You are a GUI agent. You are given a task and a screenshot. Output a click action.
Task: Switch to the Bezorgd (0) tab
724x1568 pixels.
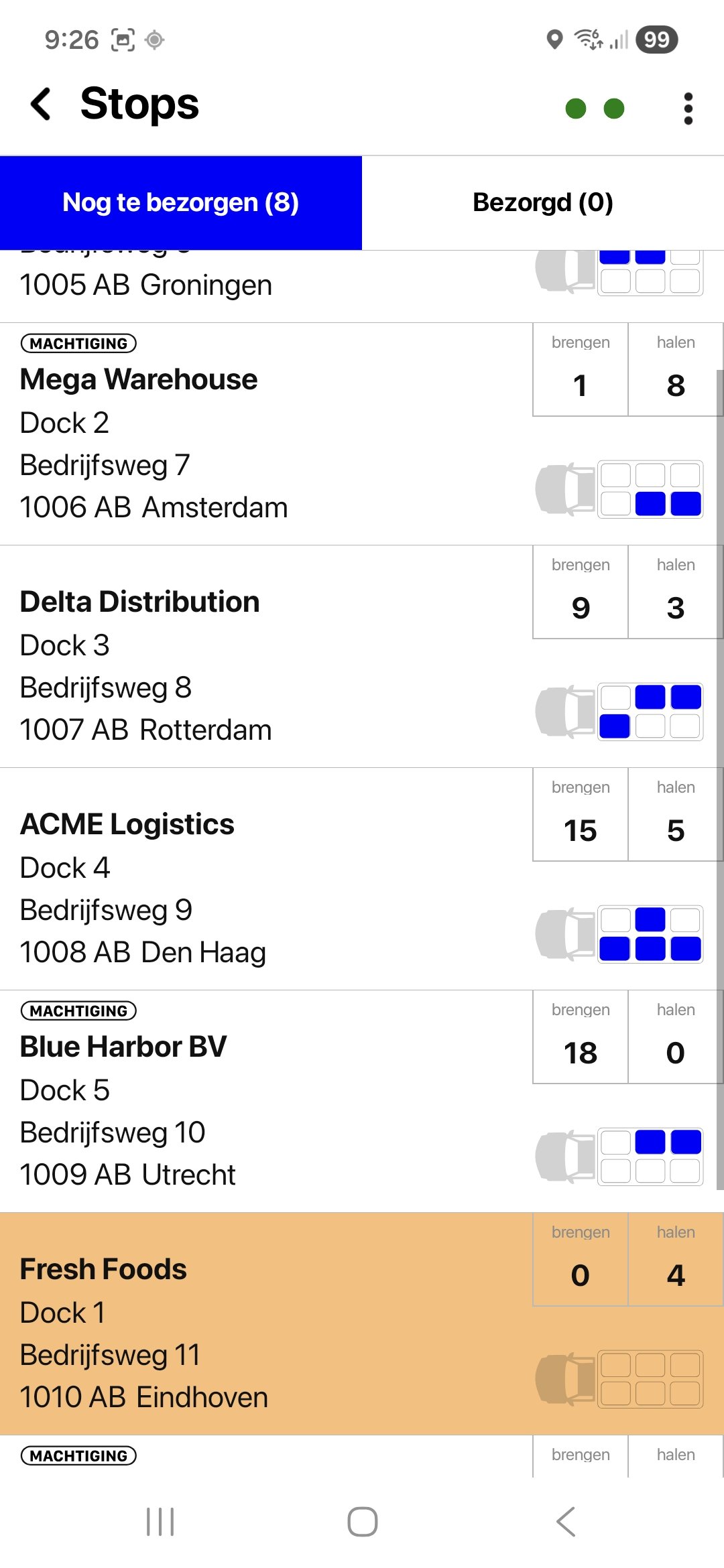coord(543,202)
